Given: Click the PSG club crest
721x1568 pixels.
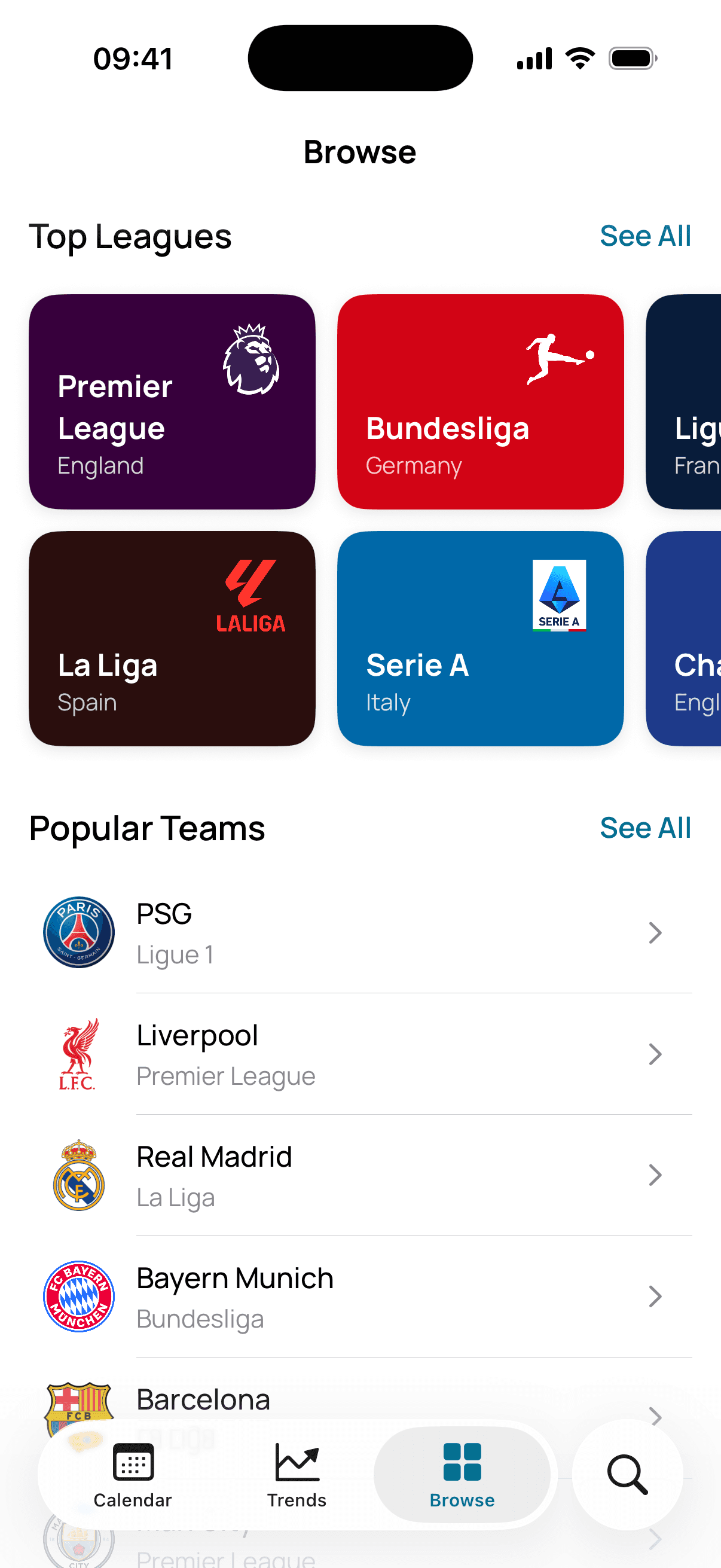Looking at the screenshot, I should 78,932.
